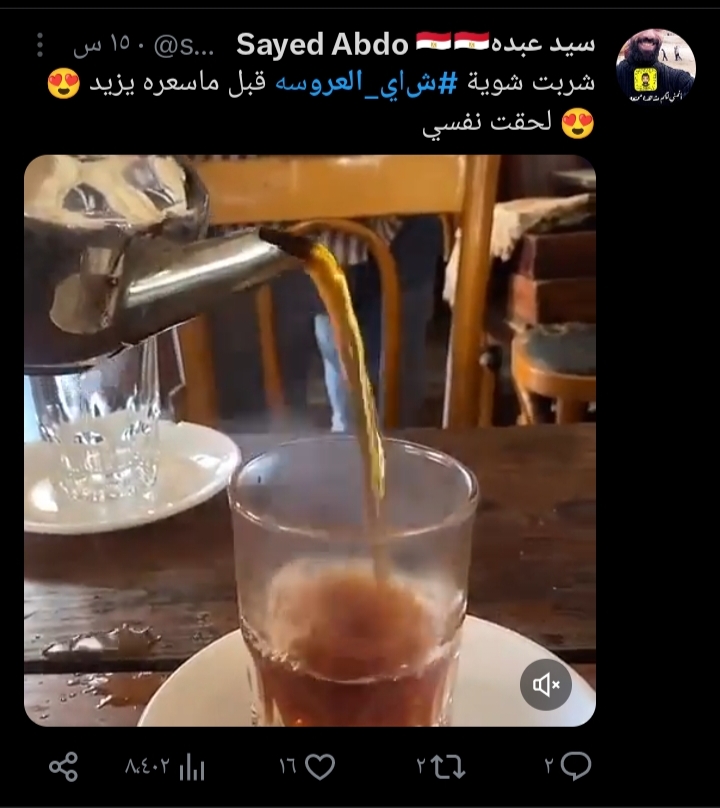Open Sayed Abdo's profile picture
Screen dimensions: 720x808
655,68
